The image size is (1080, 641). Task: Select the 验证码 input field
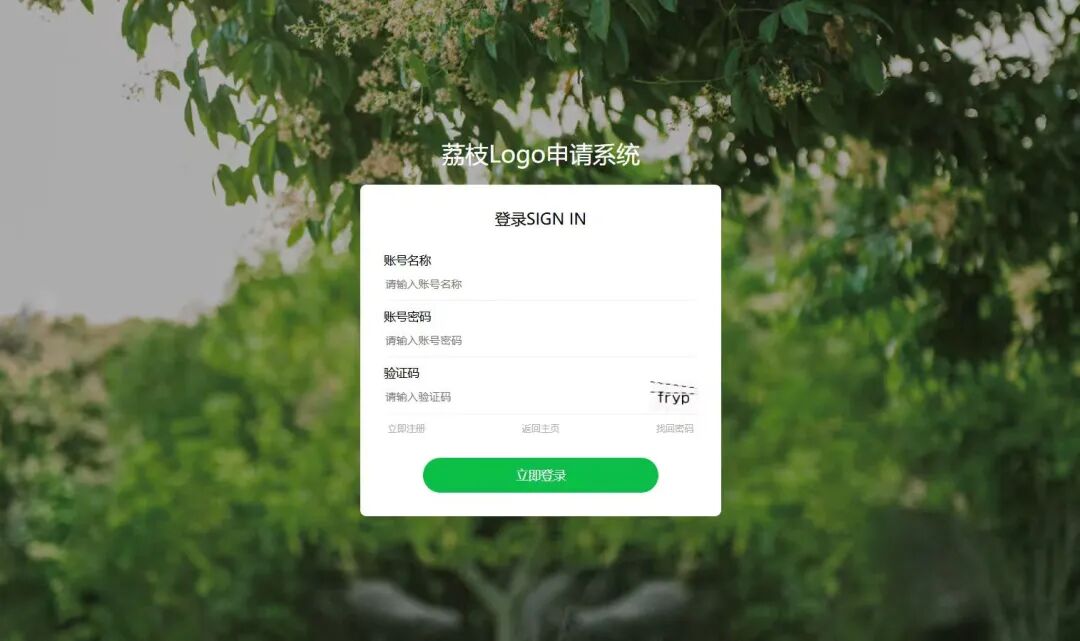coord(510,397)
